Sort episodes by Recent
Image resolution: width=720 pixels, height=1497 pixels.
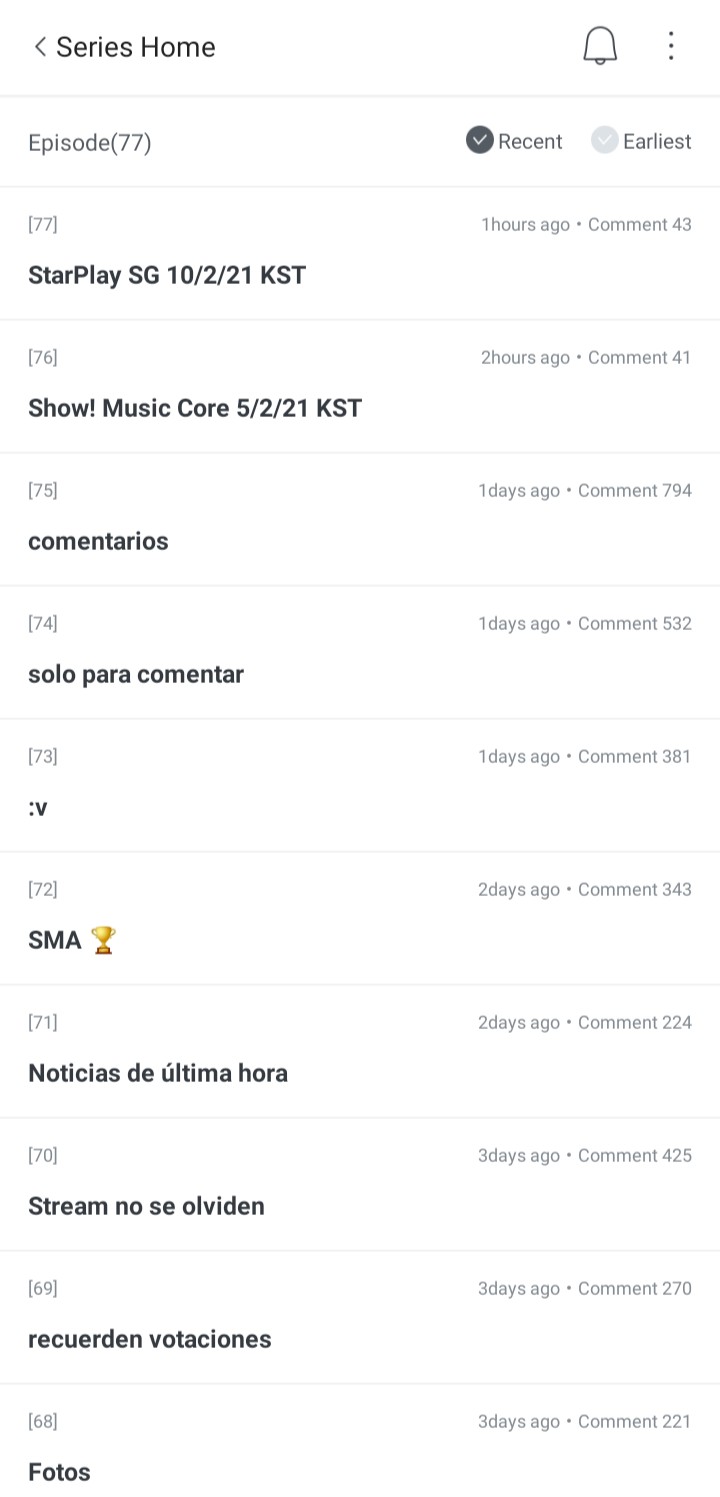(514, 141)
